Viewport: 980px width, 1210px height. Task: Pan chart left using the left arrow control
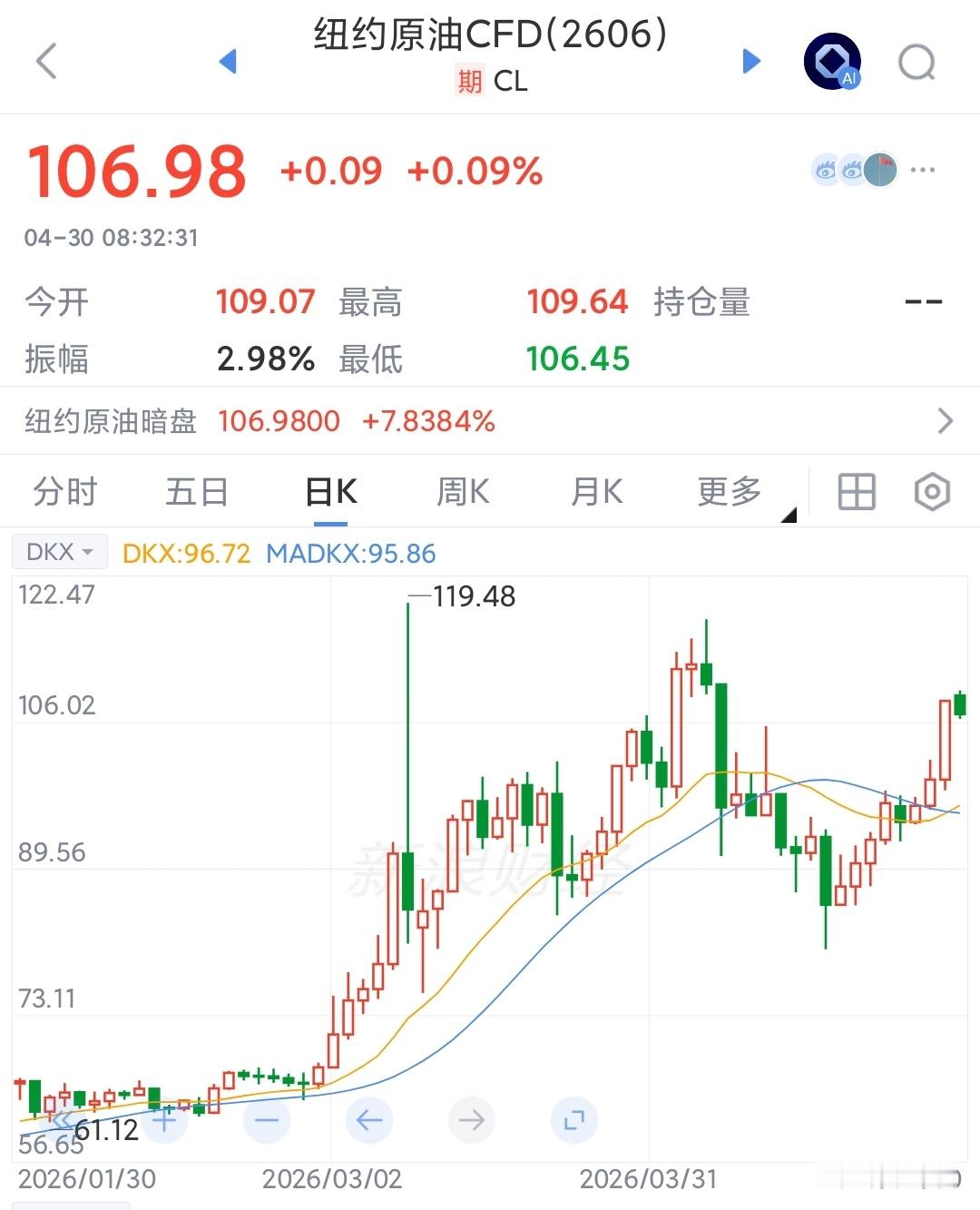coord(367,1120)
